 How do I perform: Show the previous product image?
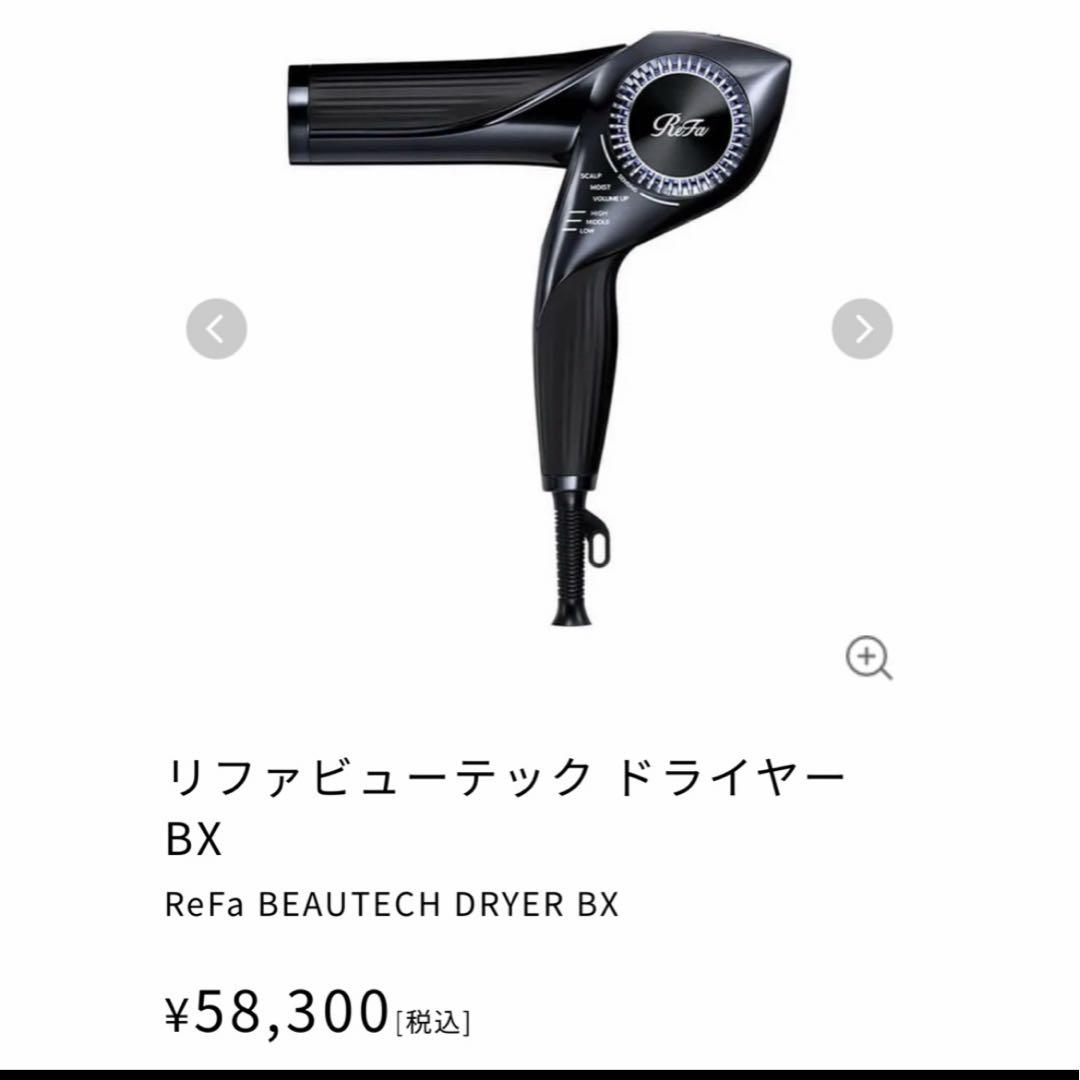pyautogui.click(x=216, y=328)
